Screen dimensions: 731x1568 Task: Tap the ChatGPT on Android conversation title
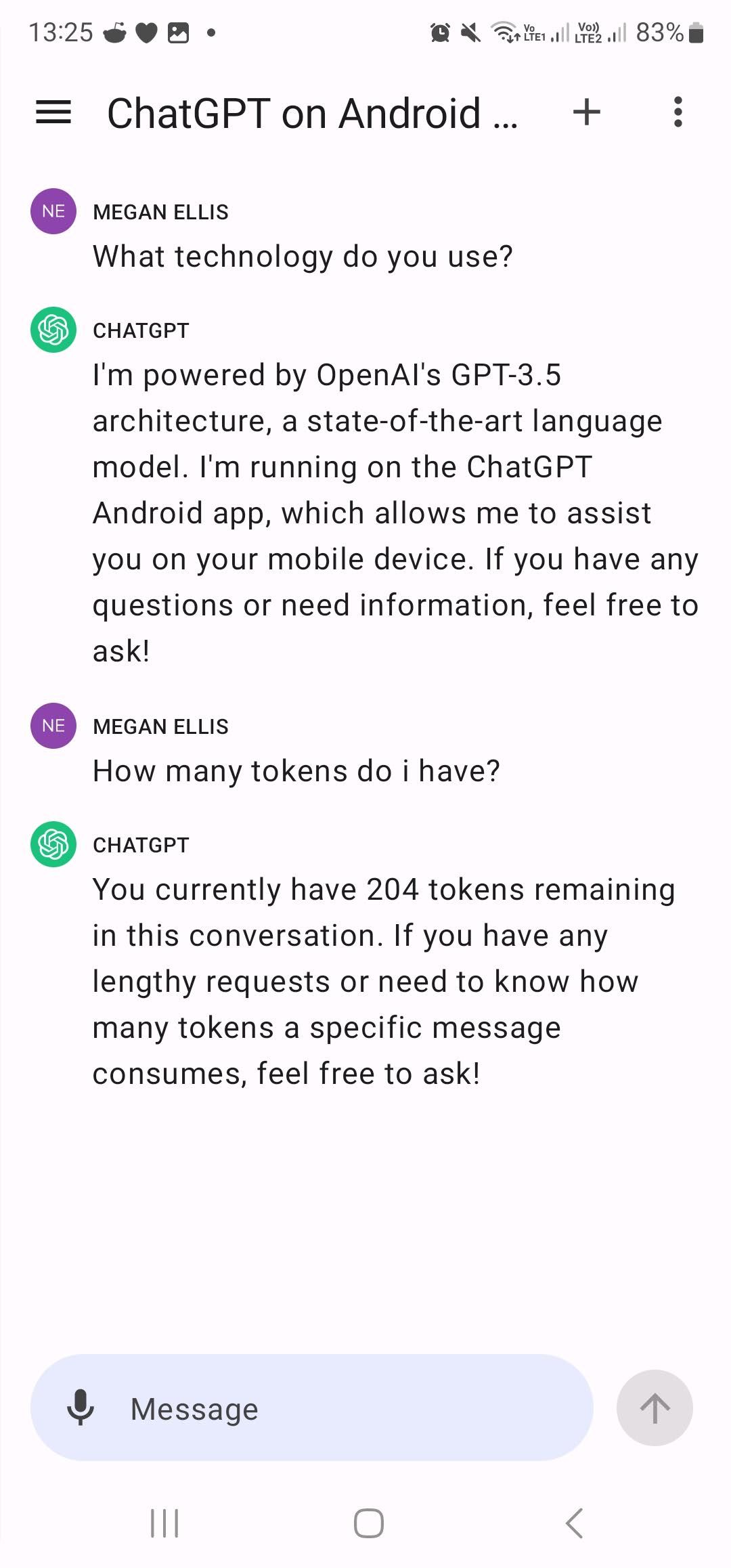[311, 113]
